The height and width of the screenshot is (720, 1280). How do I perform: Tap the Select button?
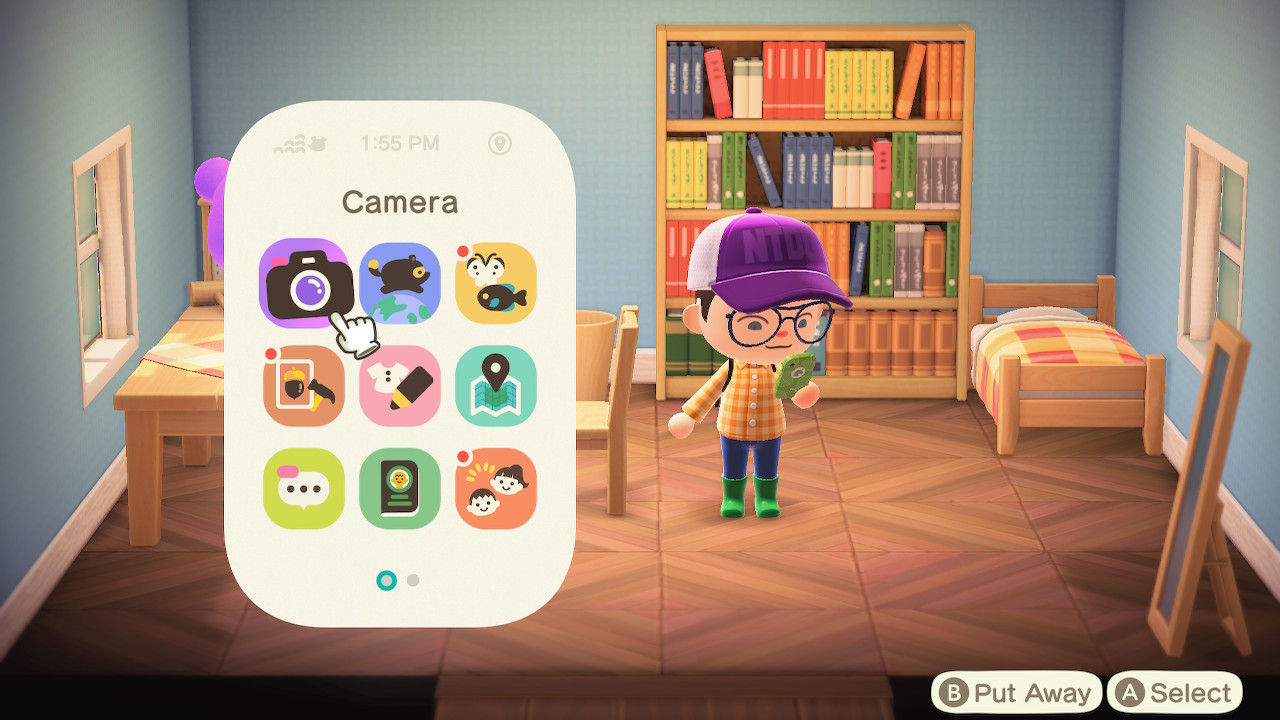(1175, 693)
